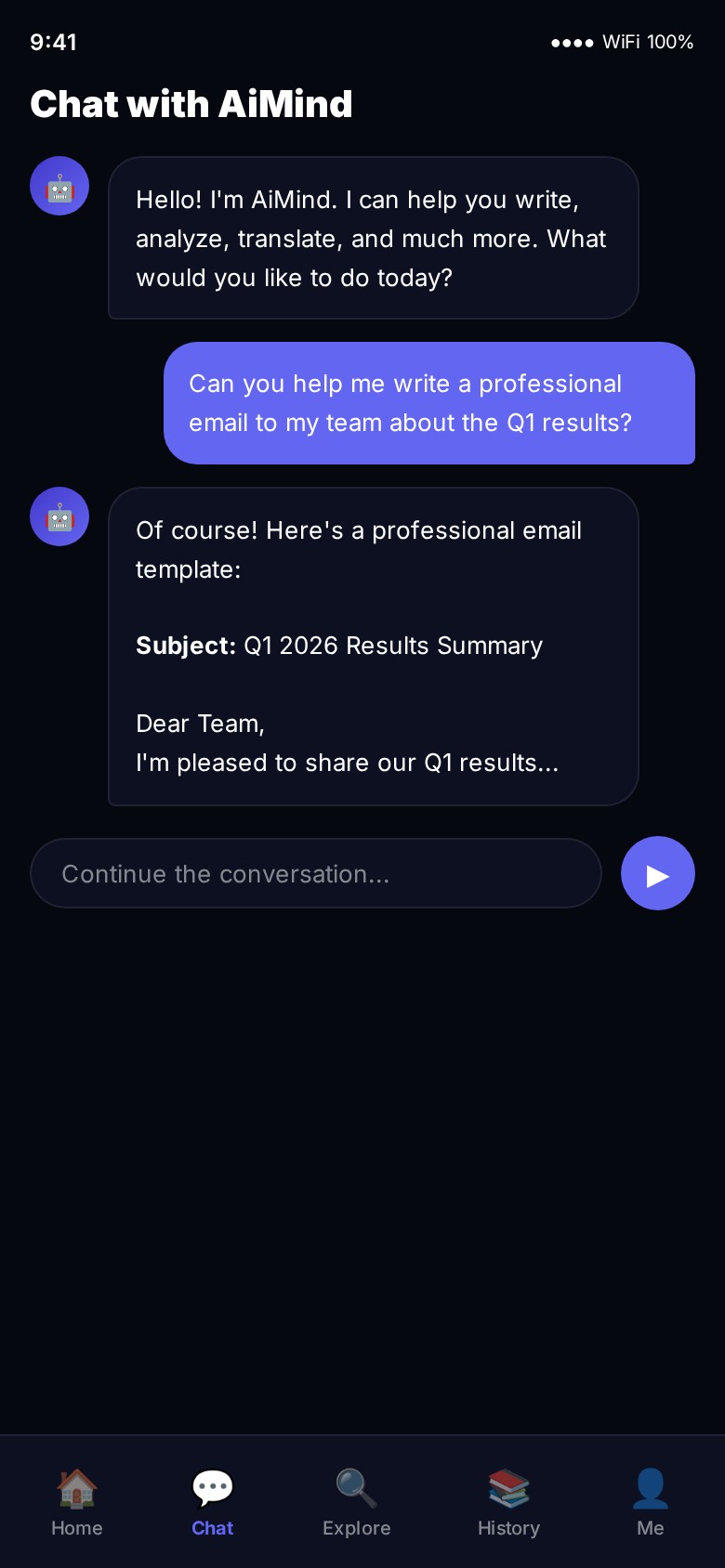Select the Chat tab
The image size is (725, 1568).
click(x=213, y=1502)
